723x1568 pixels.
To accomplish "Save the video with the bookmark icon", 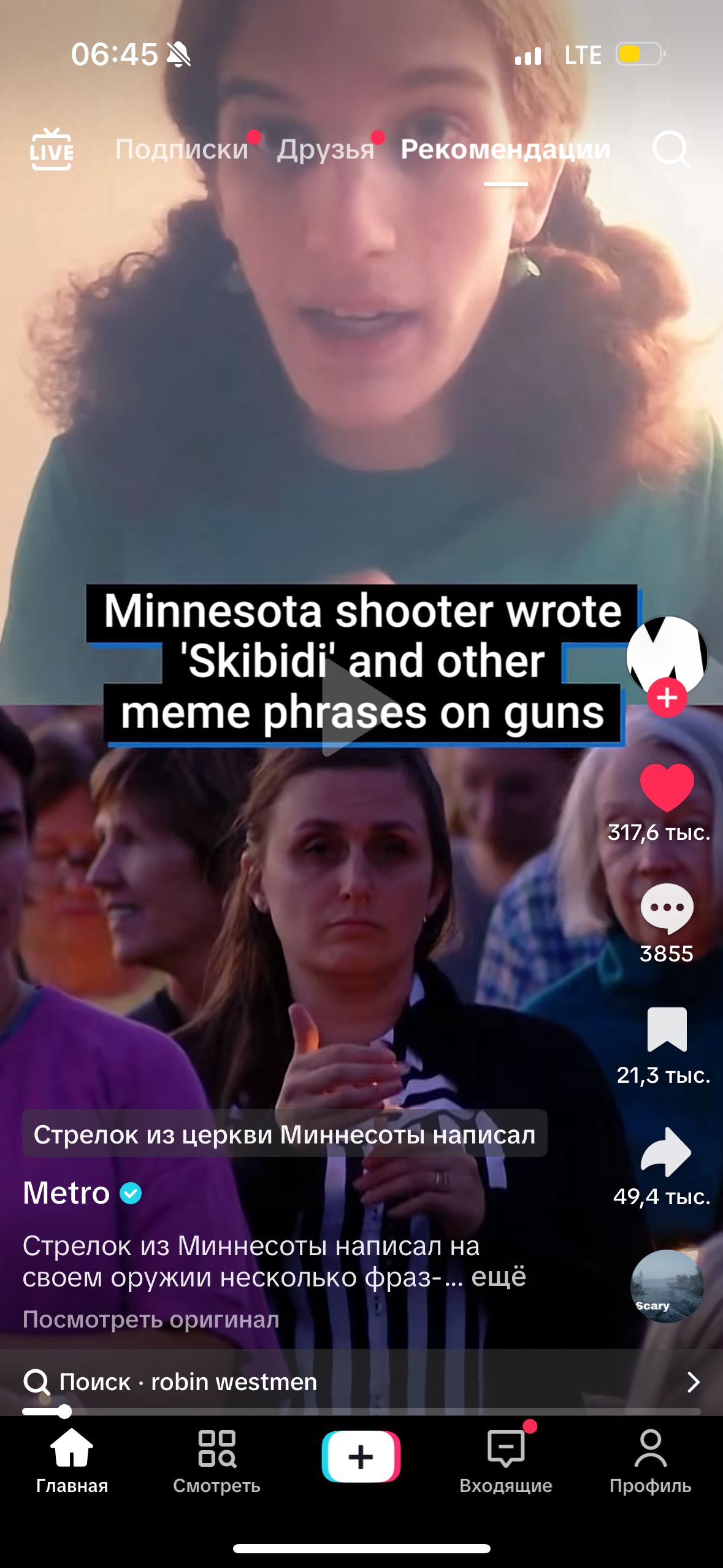I will coord(667,1029).
